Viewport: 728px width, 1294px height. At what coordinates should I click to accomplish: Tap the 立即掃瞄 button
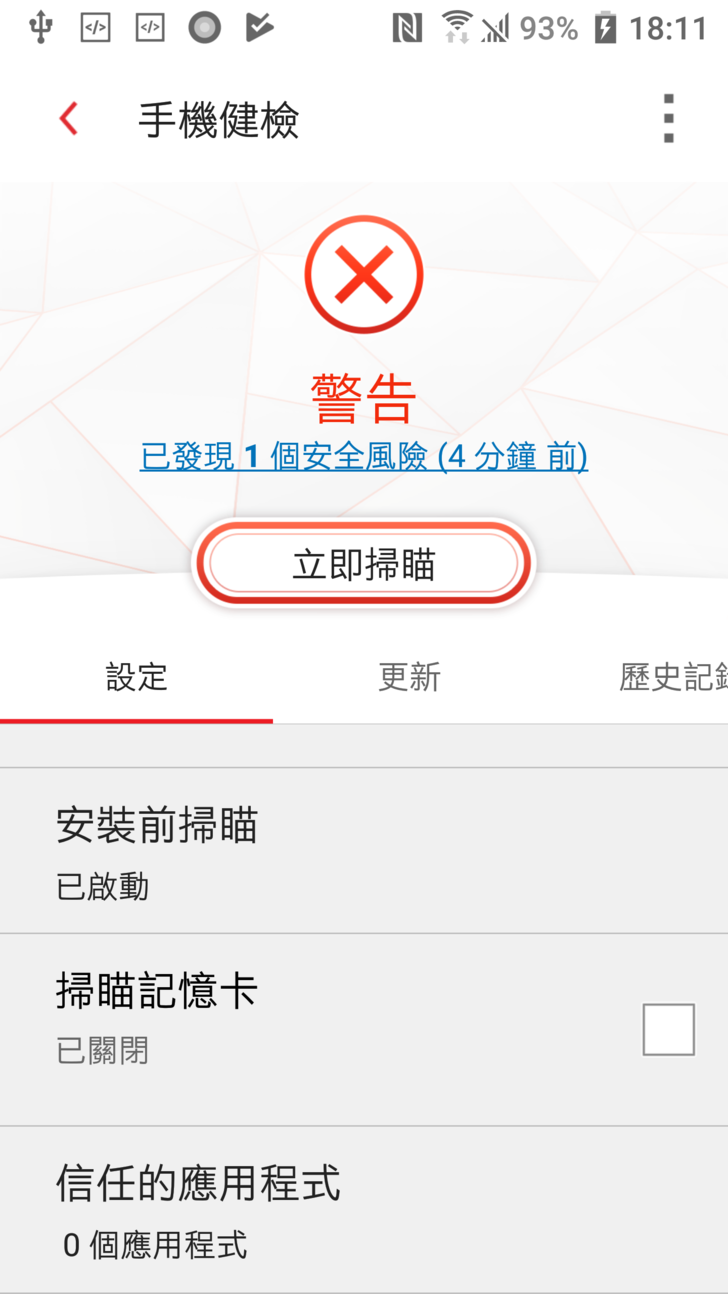click(363, 565)
